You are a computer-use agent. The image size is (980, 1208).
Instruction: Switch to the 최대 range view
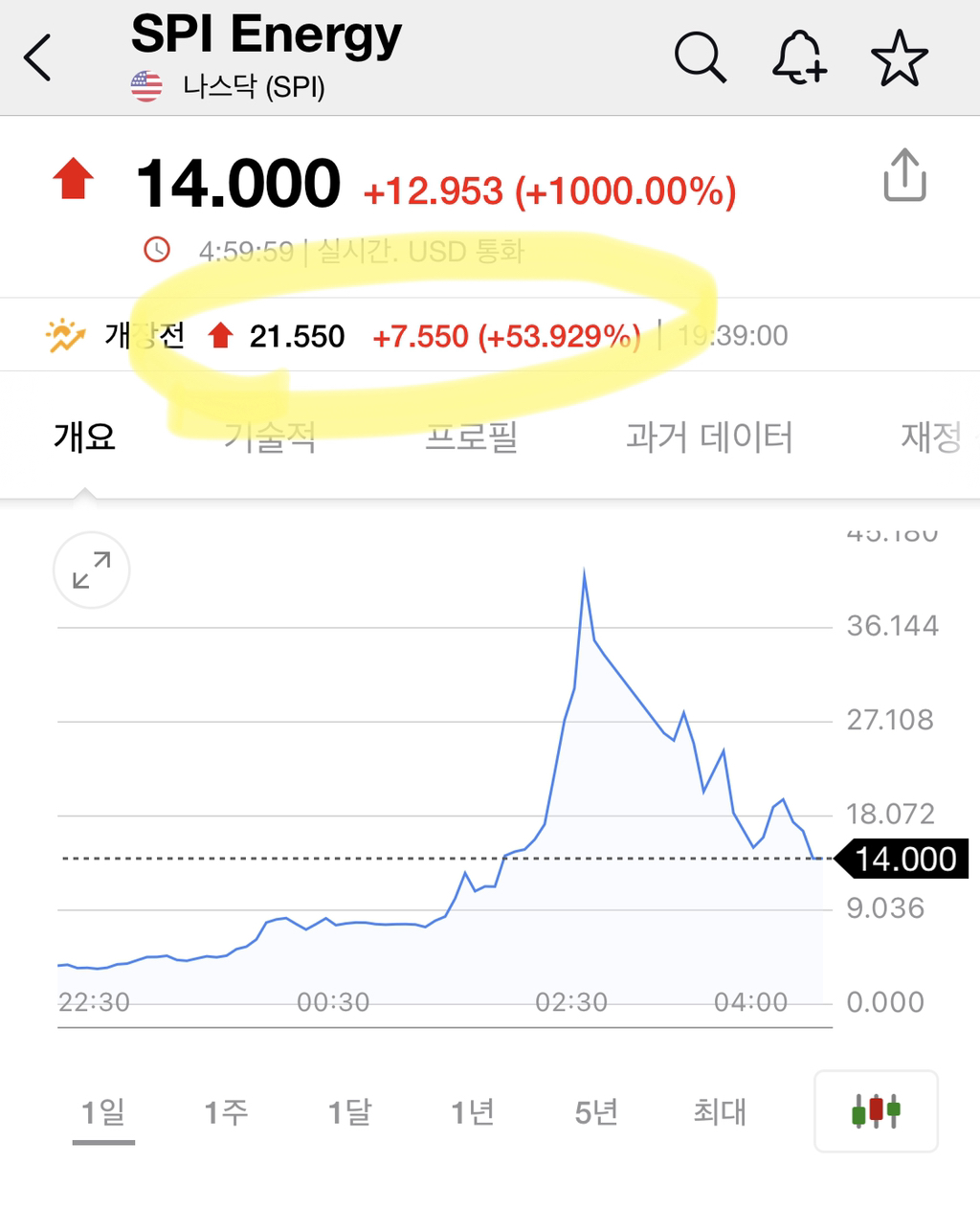click(719, 1111)
